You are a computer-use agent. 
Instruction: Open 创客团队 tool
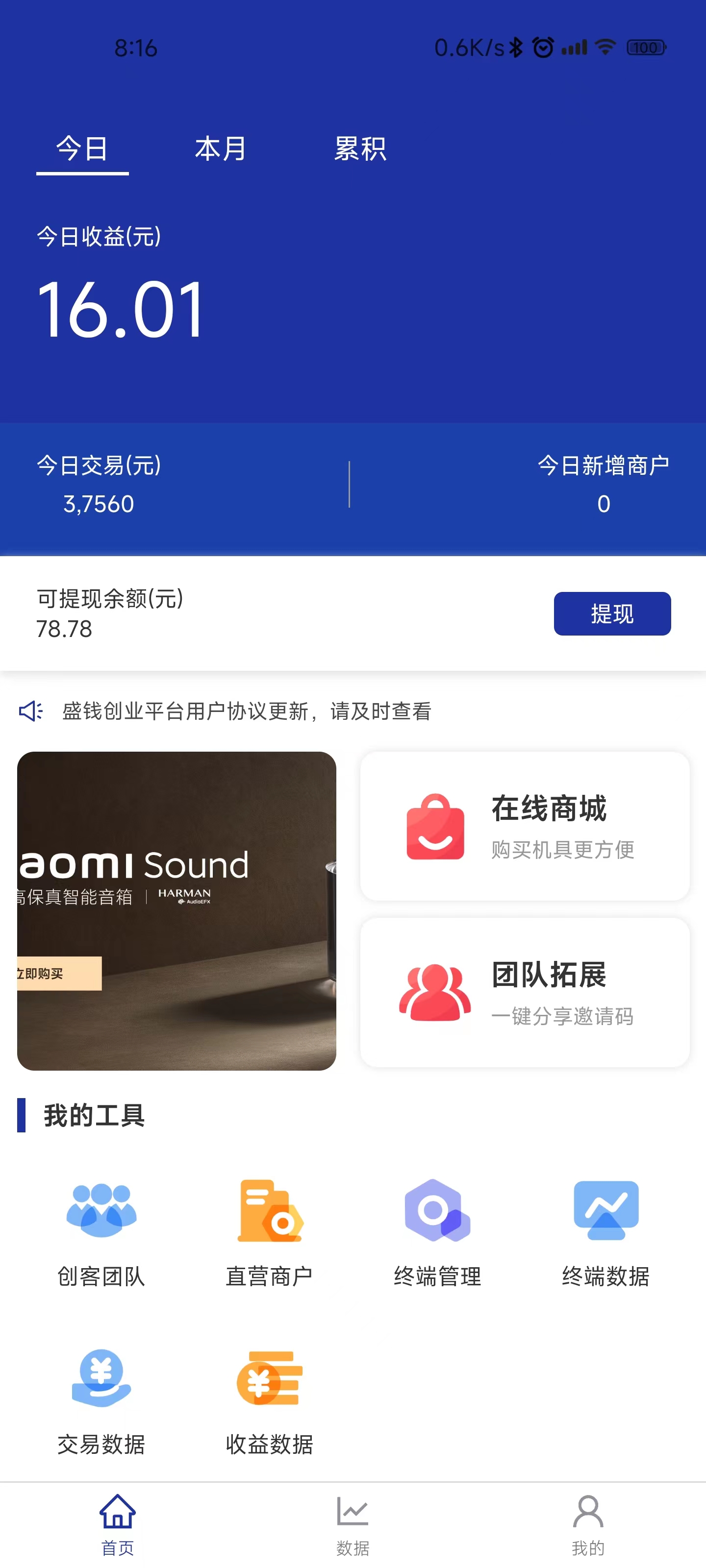click(101, 1233)
